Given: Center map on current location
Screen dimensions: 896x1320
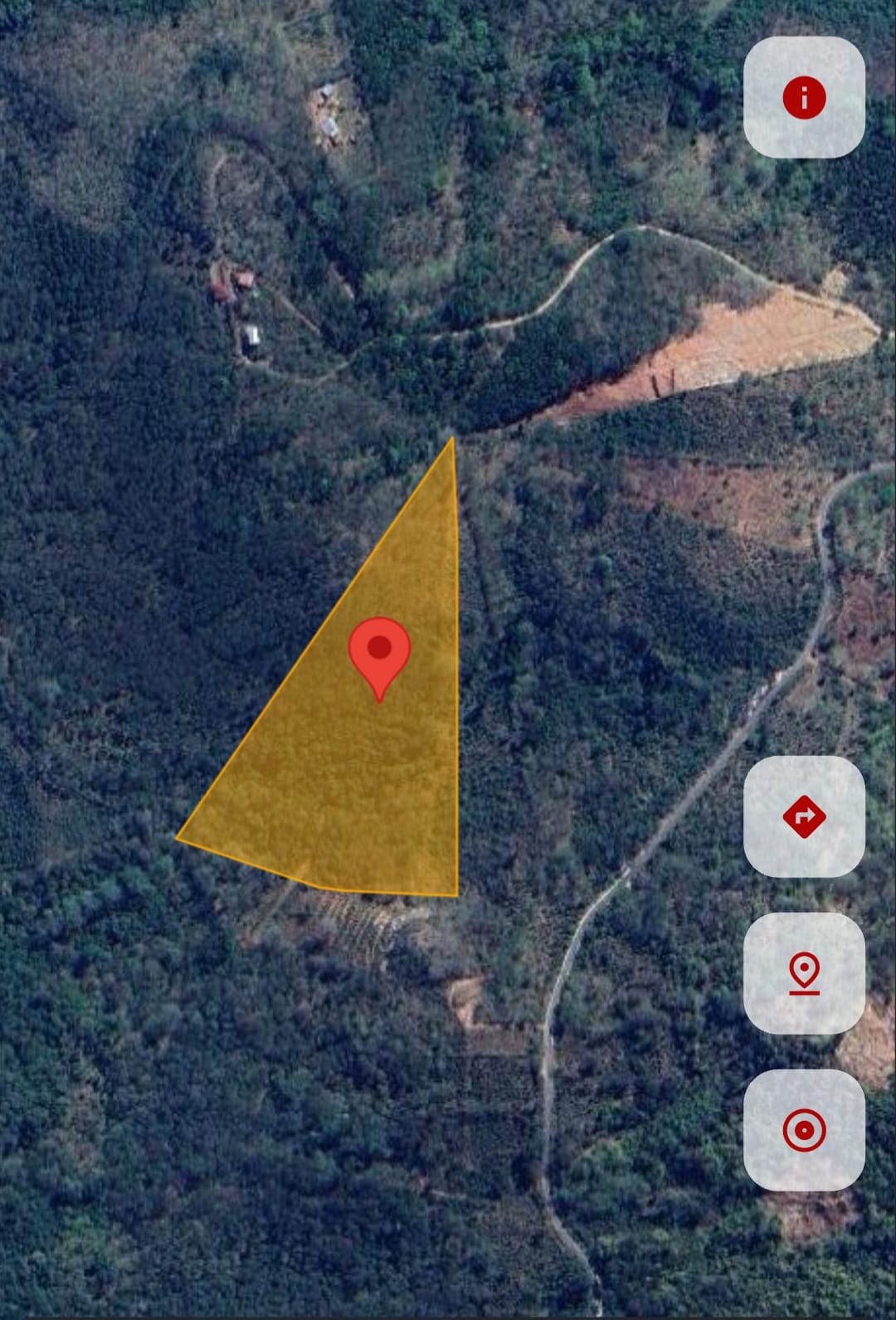Looking at the screenshot, I should pos(804,1130).
